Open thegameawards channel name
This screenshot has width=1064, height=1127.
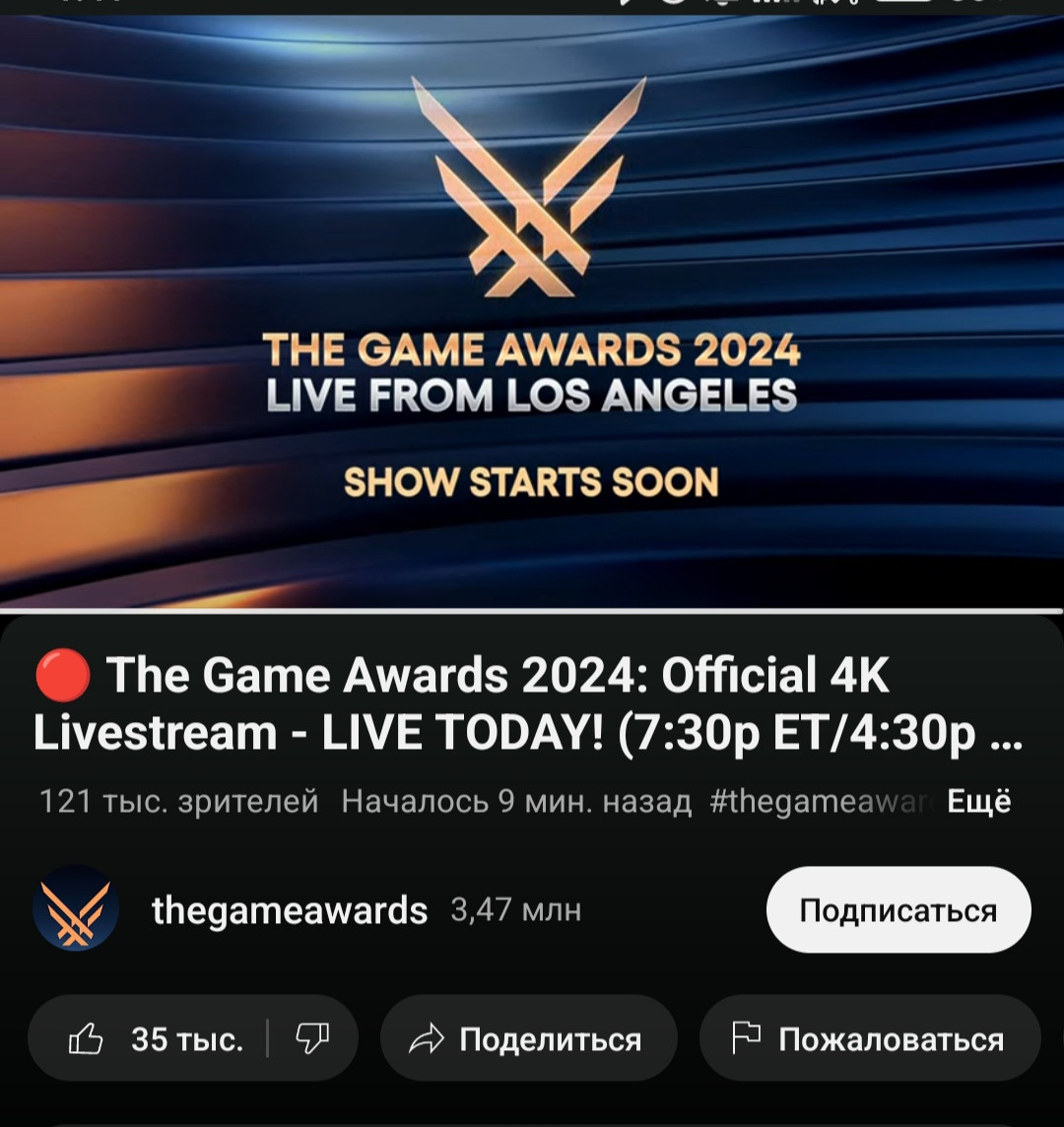[289, 910]
